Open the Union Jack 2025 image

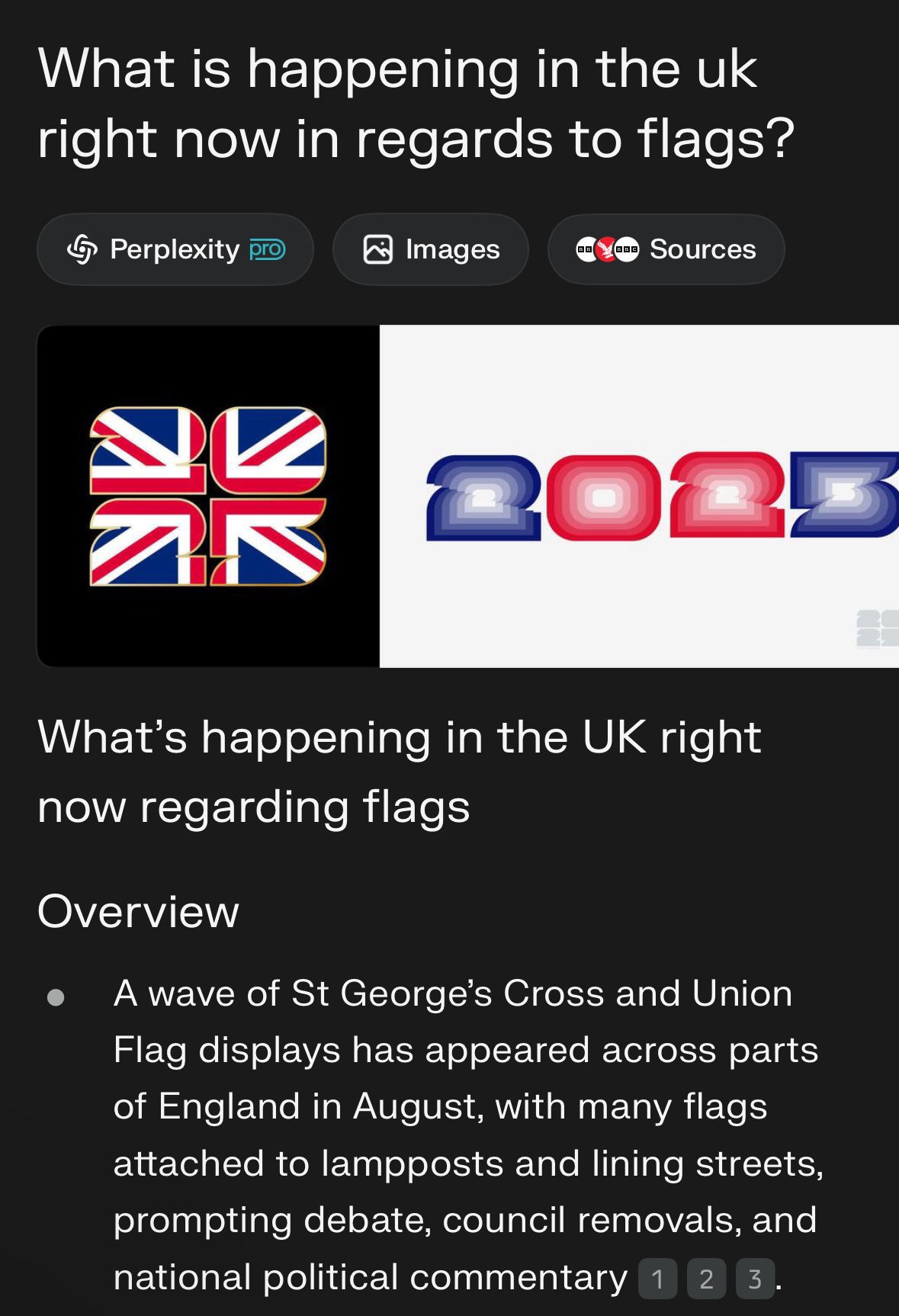tap(208, 496)
